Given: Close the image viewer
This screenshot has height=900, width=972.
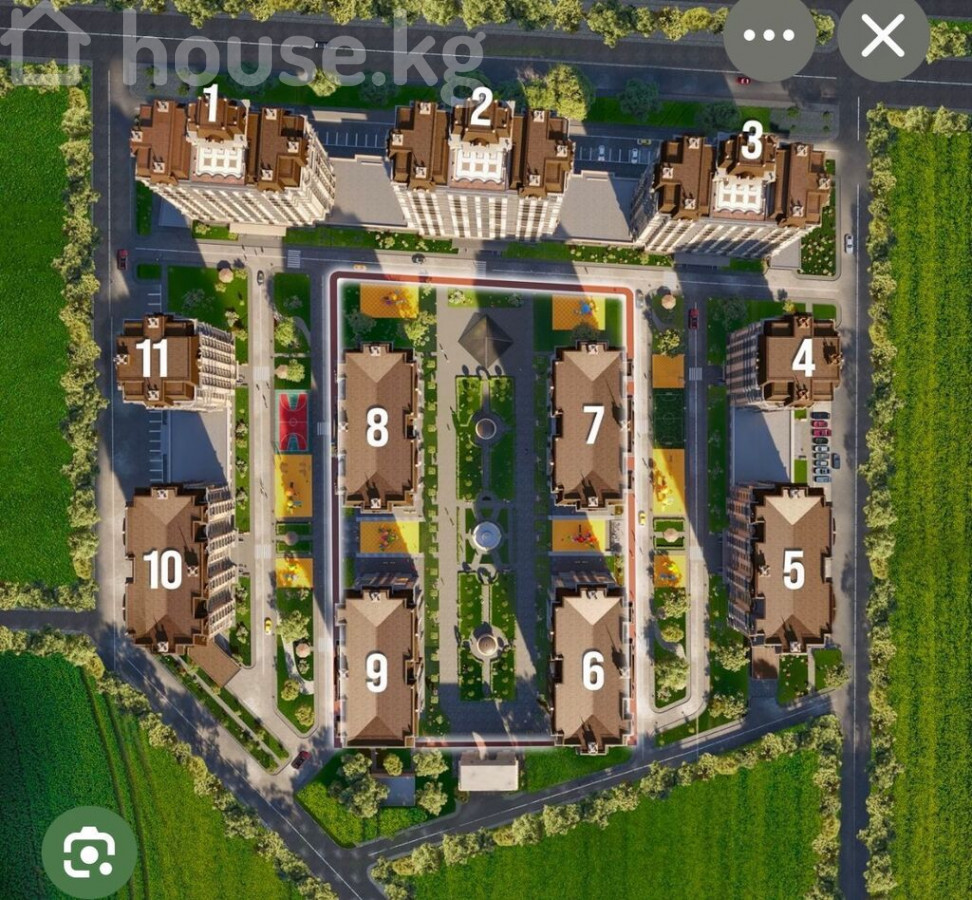Looking at the screenshot, I should tap(883, 36).
